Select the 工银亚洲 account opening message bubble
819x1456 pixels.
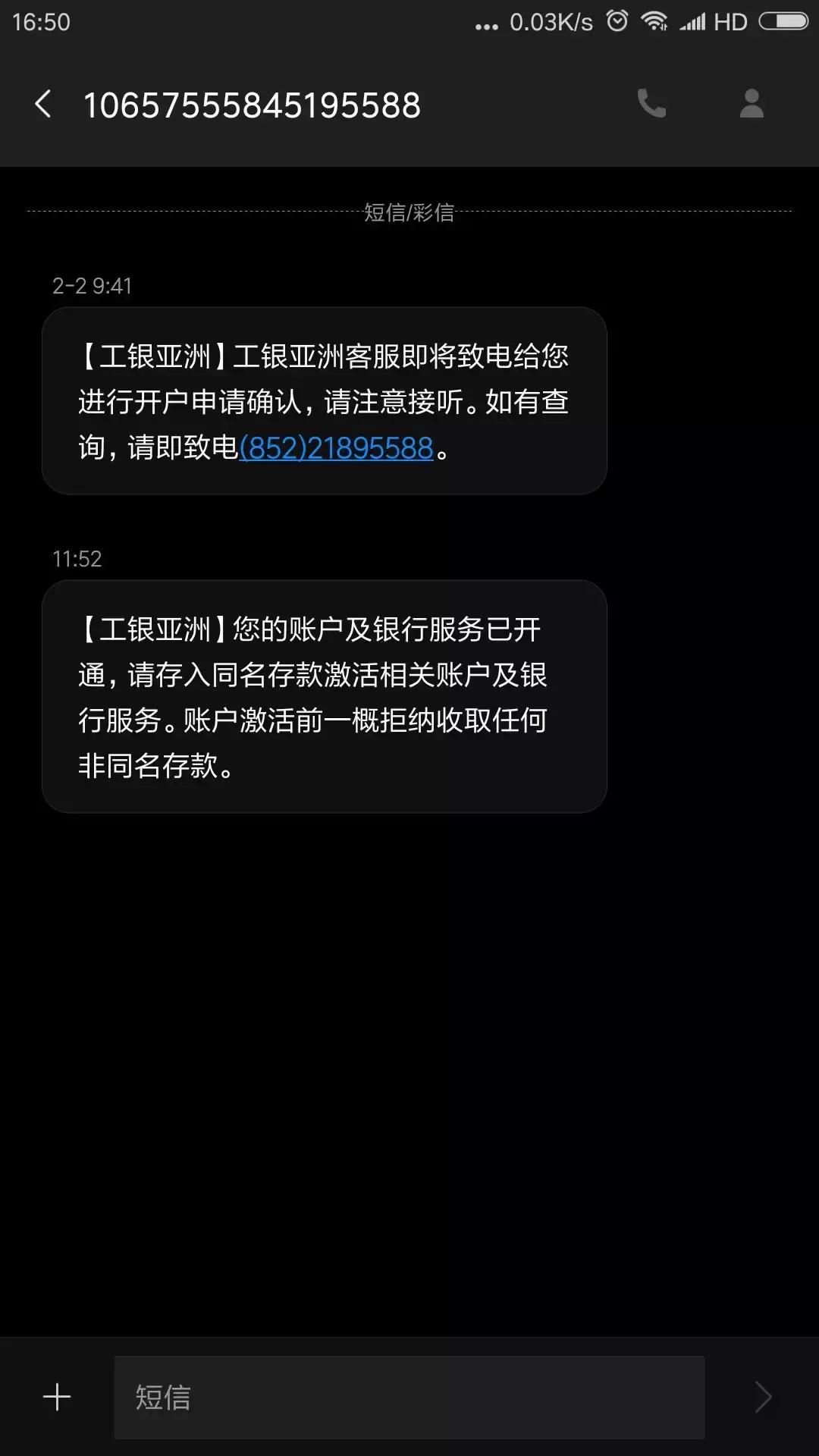pyautogui.click(x=326, y=400)
